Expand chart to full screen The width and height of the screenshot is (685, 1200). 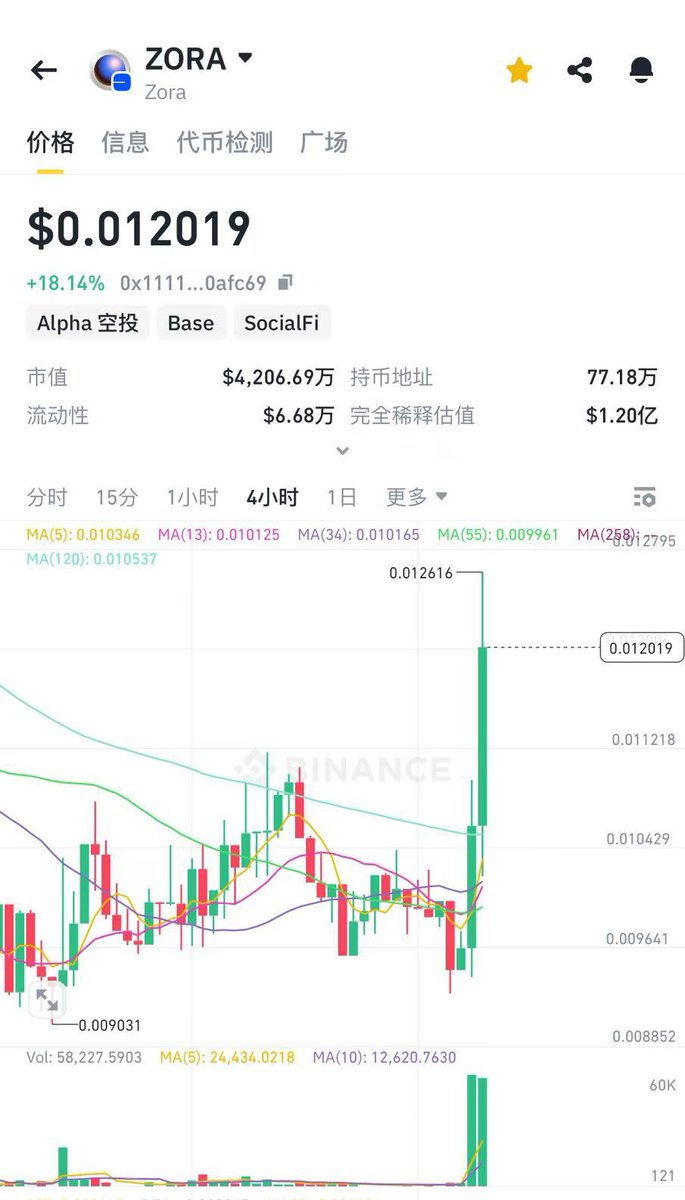(x=47, y=999)
